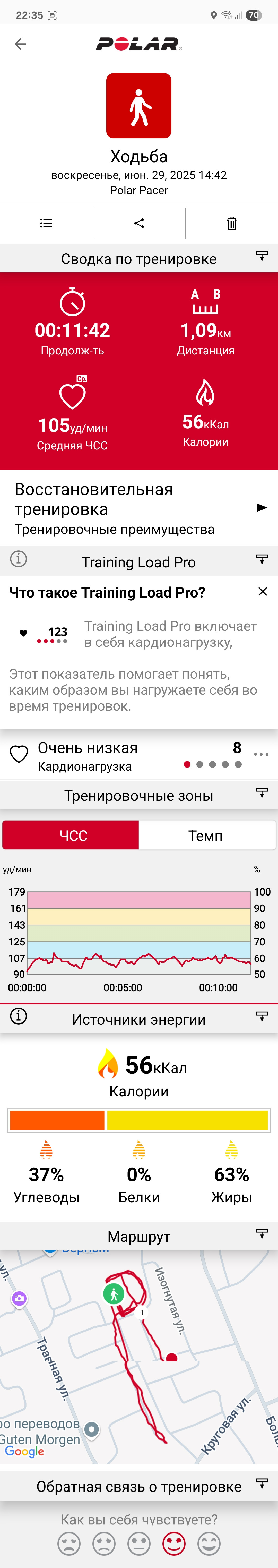The height and width of the screenshot is (1568, 278).
Task: Switch to the Темп tab
Action: [x=207, y=835]
